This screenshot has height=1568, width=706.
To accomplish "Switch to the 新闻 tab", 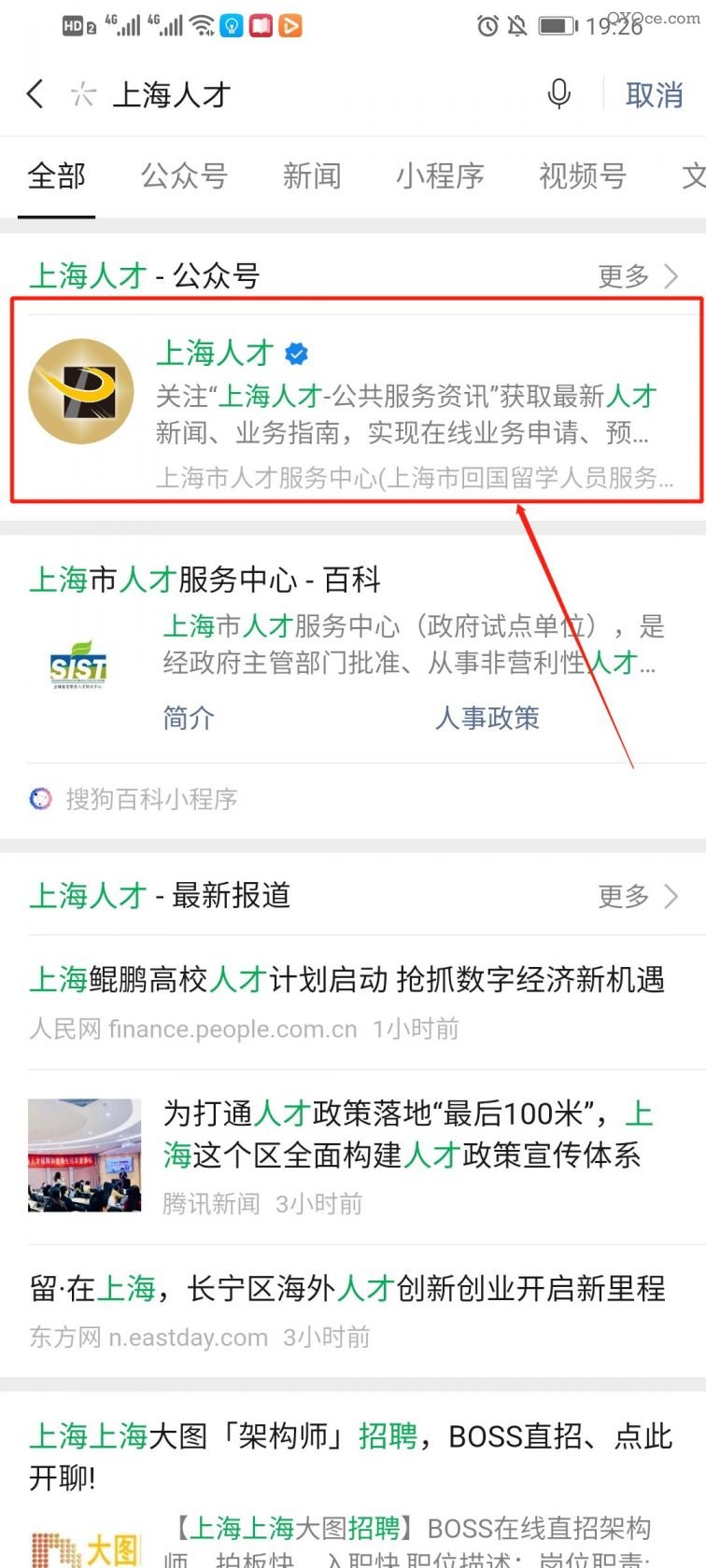I will click(x=312, y=175).
